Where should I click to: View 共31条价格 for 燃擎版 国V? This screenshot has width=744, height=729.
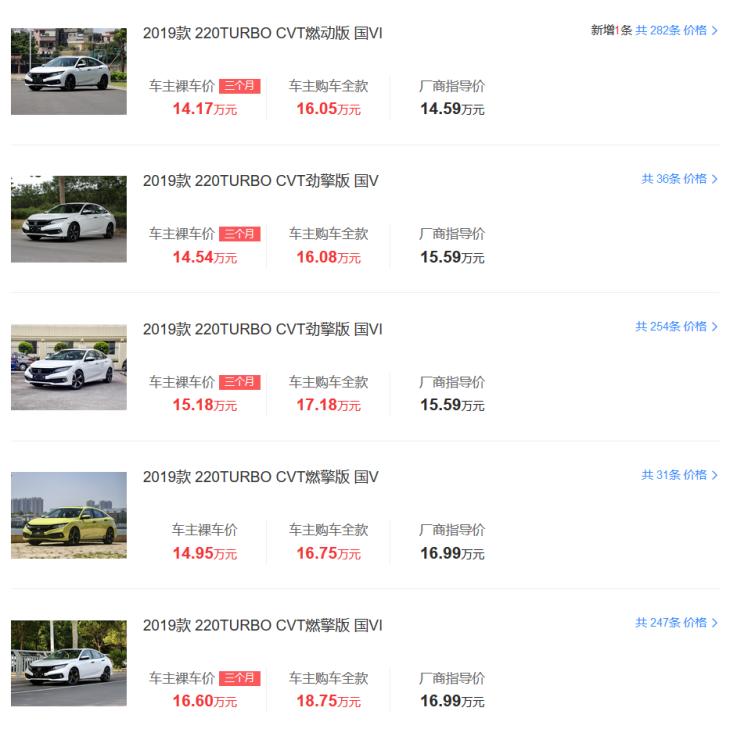click(x=679, y=475)
